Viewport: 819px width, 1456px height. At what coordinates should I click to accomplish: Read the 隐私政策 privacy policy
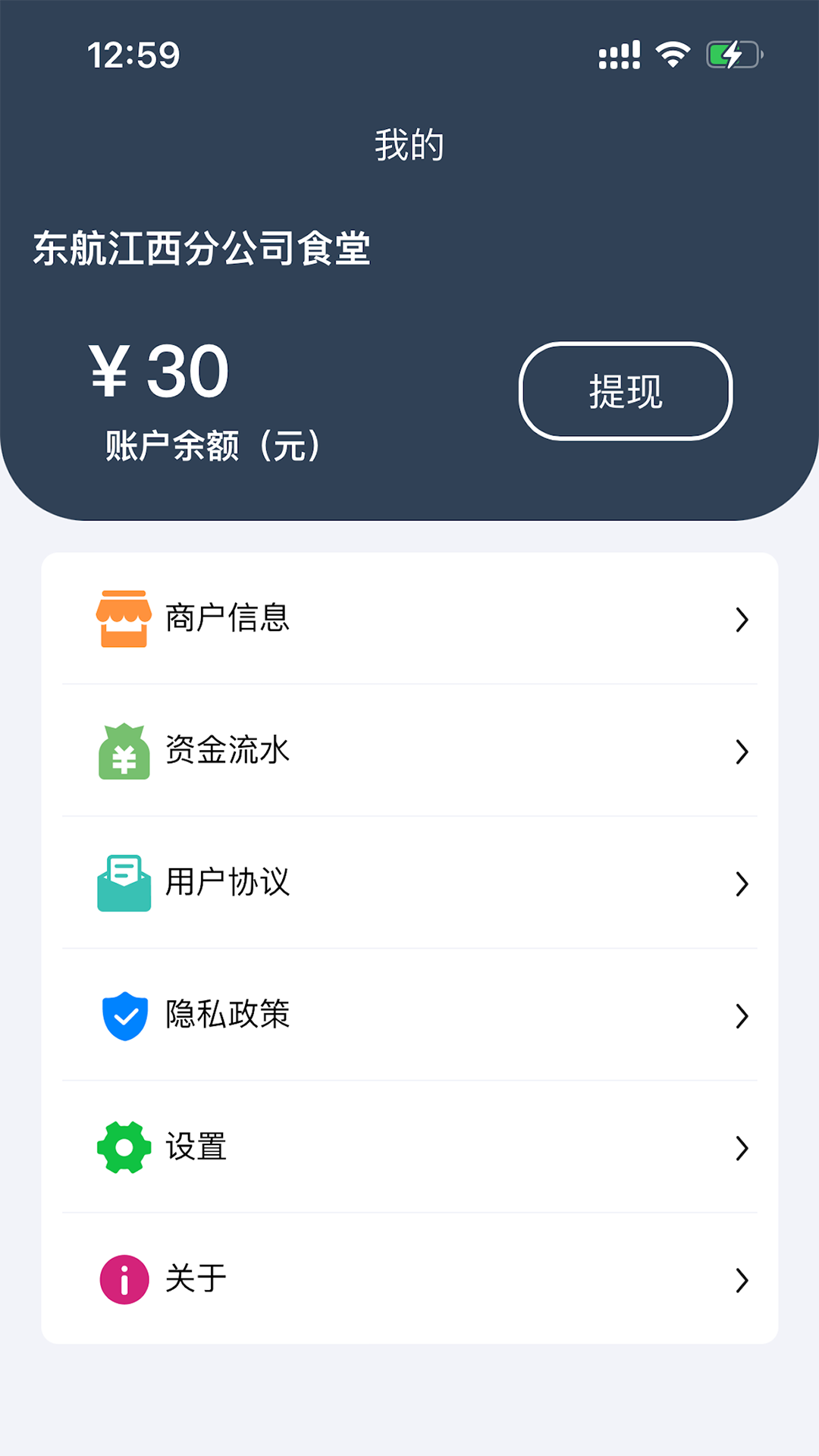click(x=409, y=1015)
